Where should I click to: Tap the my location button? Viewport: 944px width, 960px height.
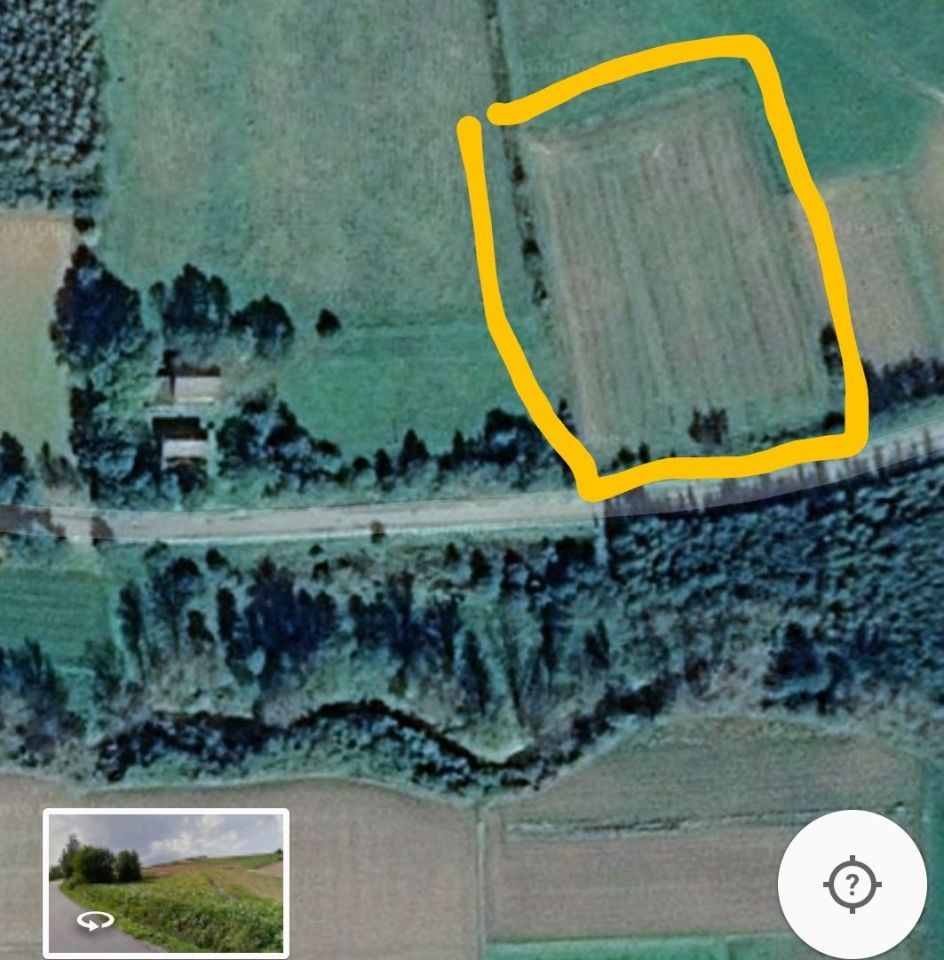coord(851,884)
